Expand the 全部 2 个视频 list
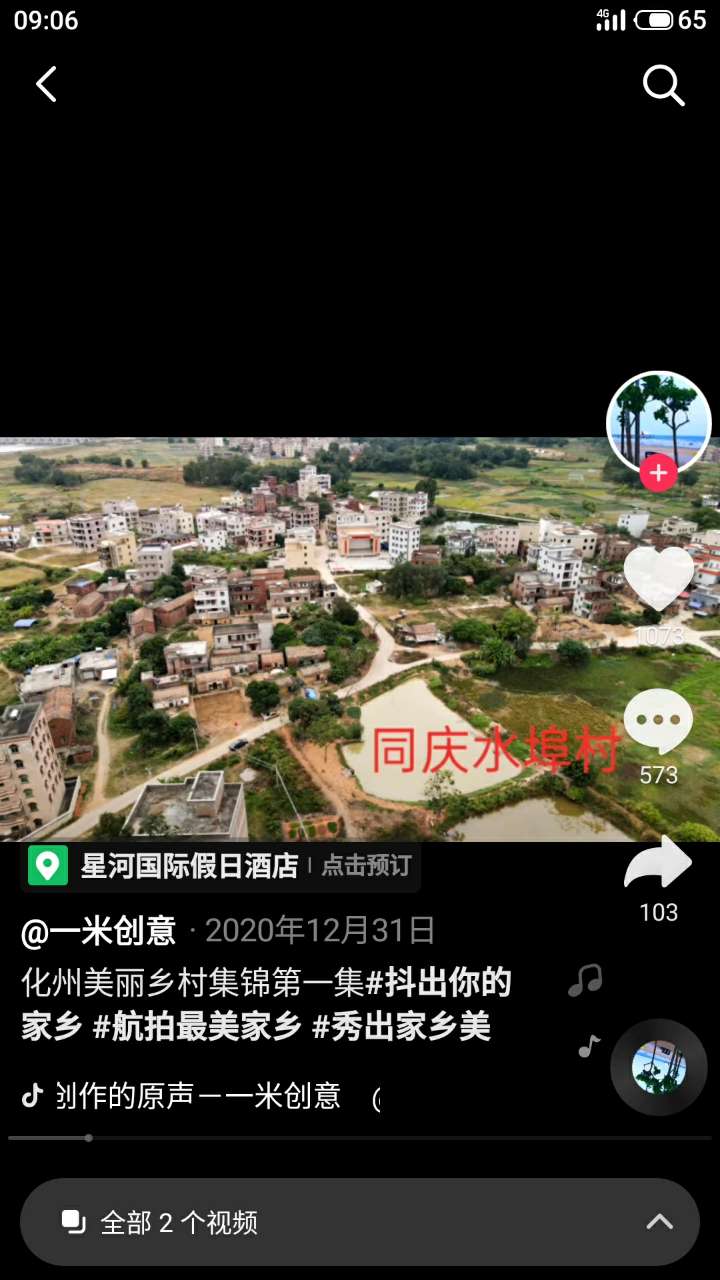This screenshot has width=720, height=1280. [x=360, y=1222]
